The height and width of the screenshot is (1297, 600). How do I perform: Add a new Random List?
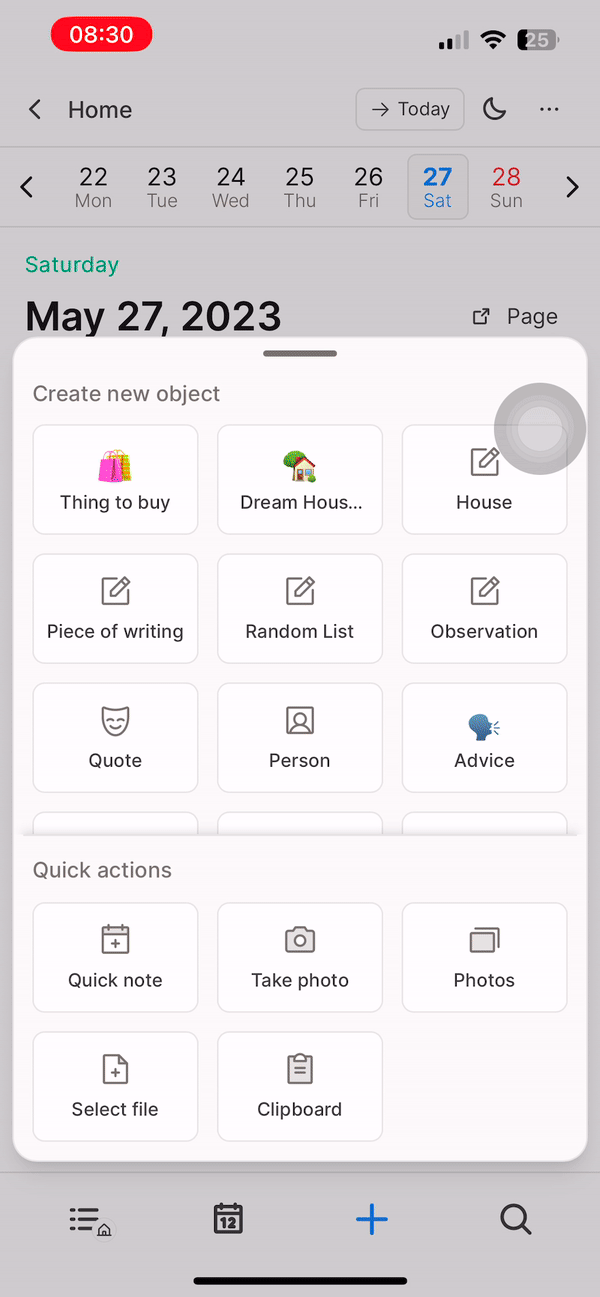coord(300,608)
